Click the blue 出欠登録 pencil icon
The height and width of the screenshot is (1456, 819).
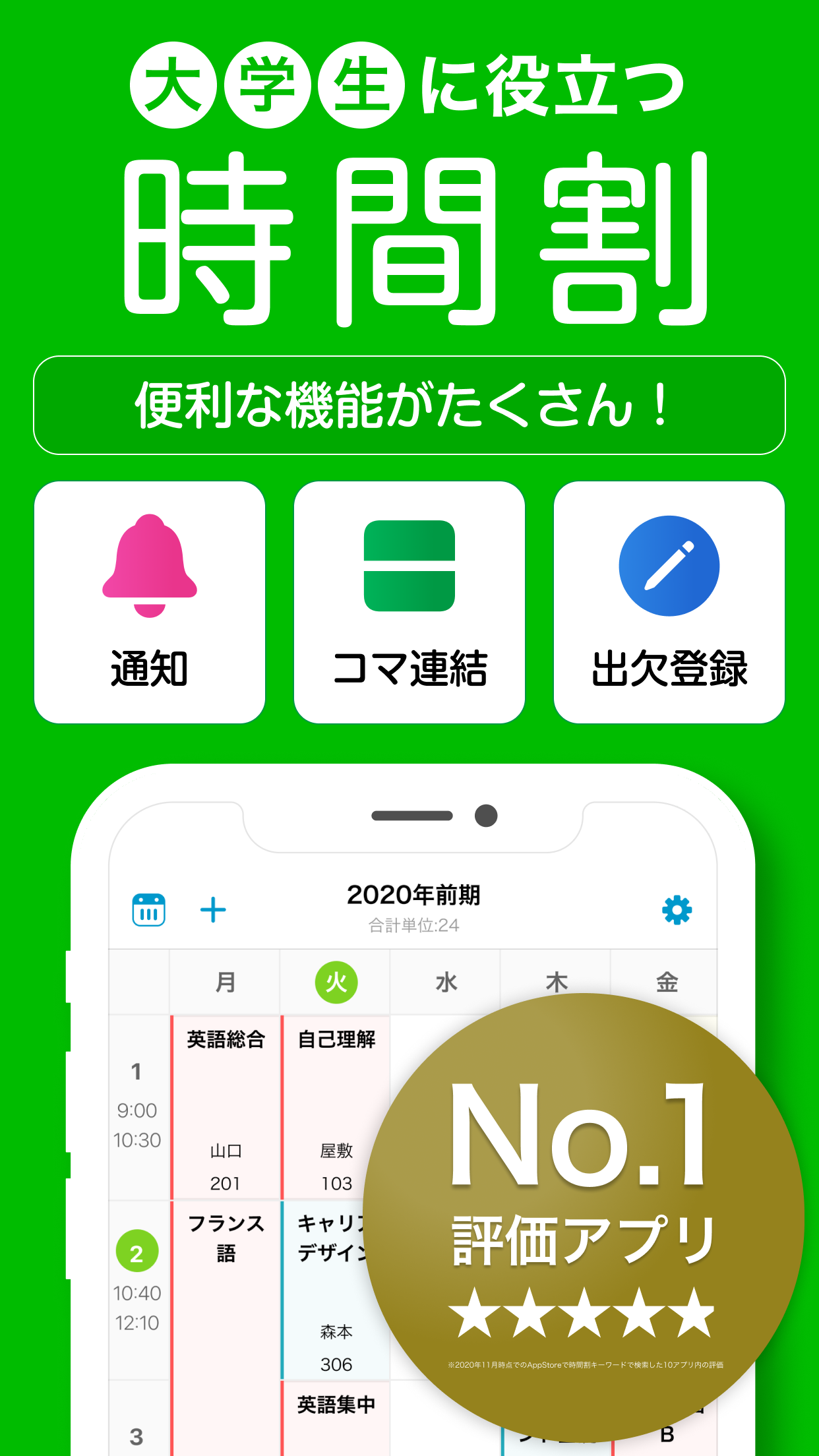click(x=669, y=567)
